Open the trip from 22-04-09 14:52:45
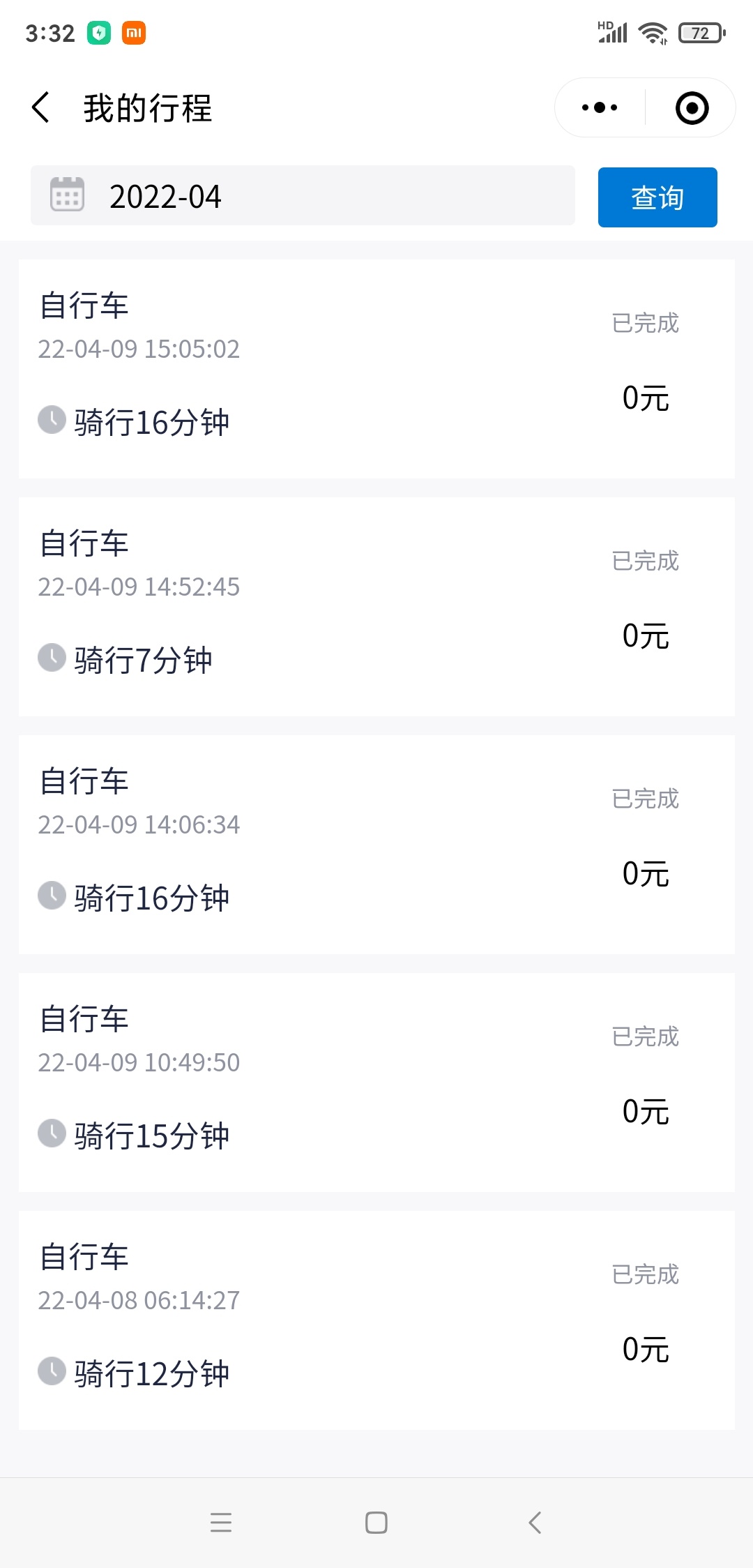The image size is (753, 1568). pos(376,607)
